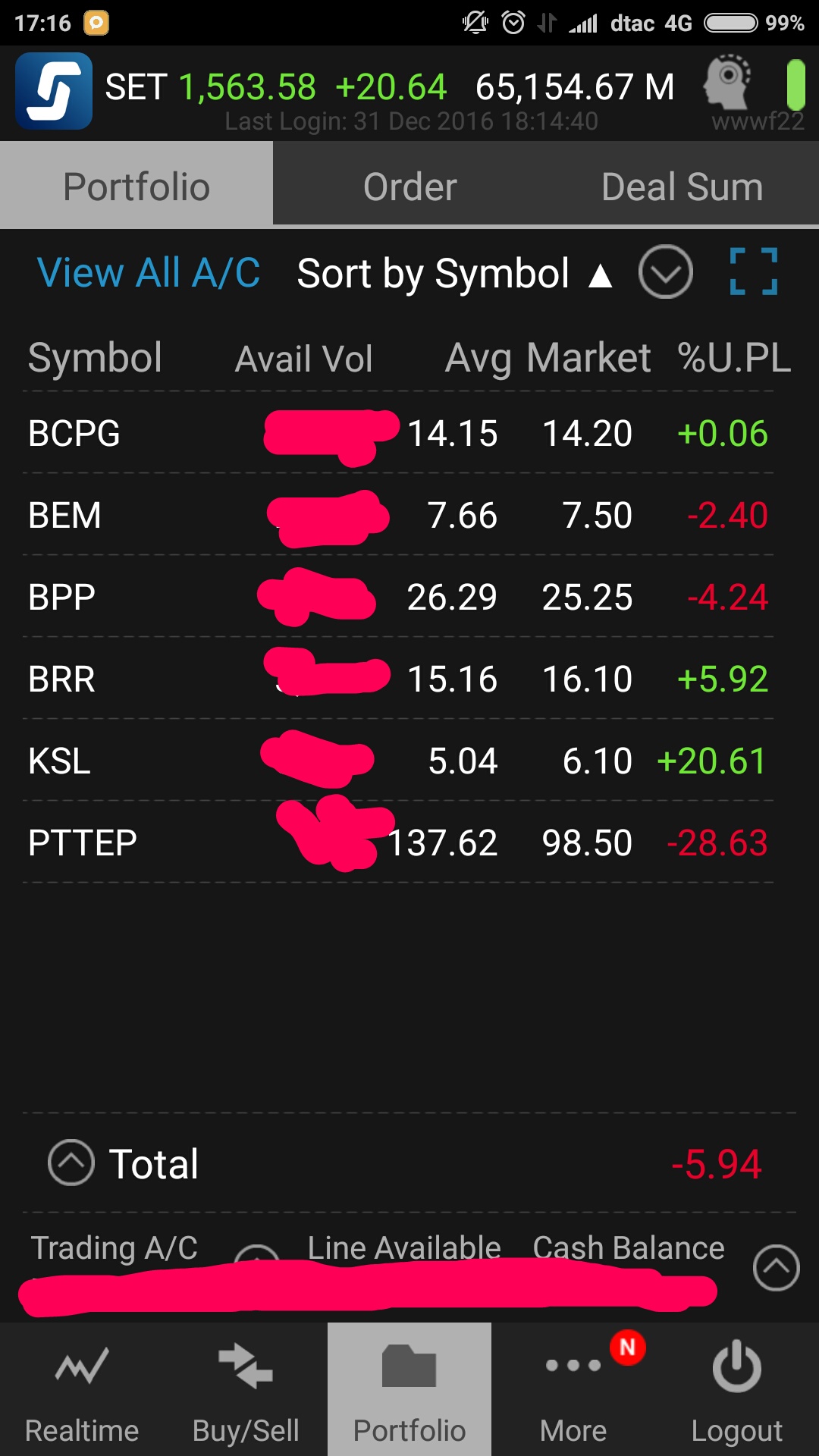819x1456 pixels.
Task: Go to the Realtime tab
Action: pyautogui.click(x=82, y=1389)
